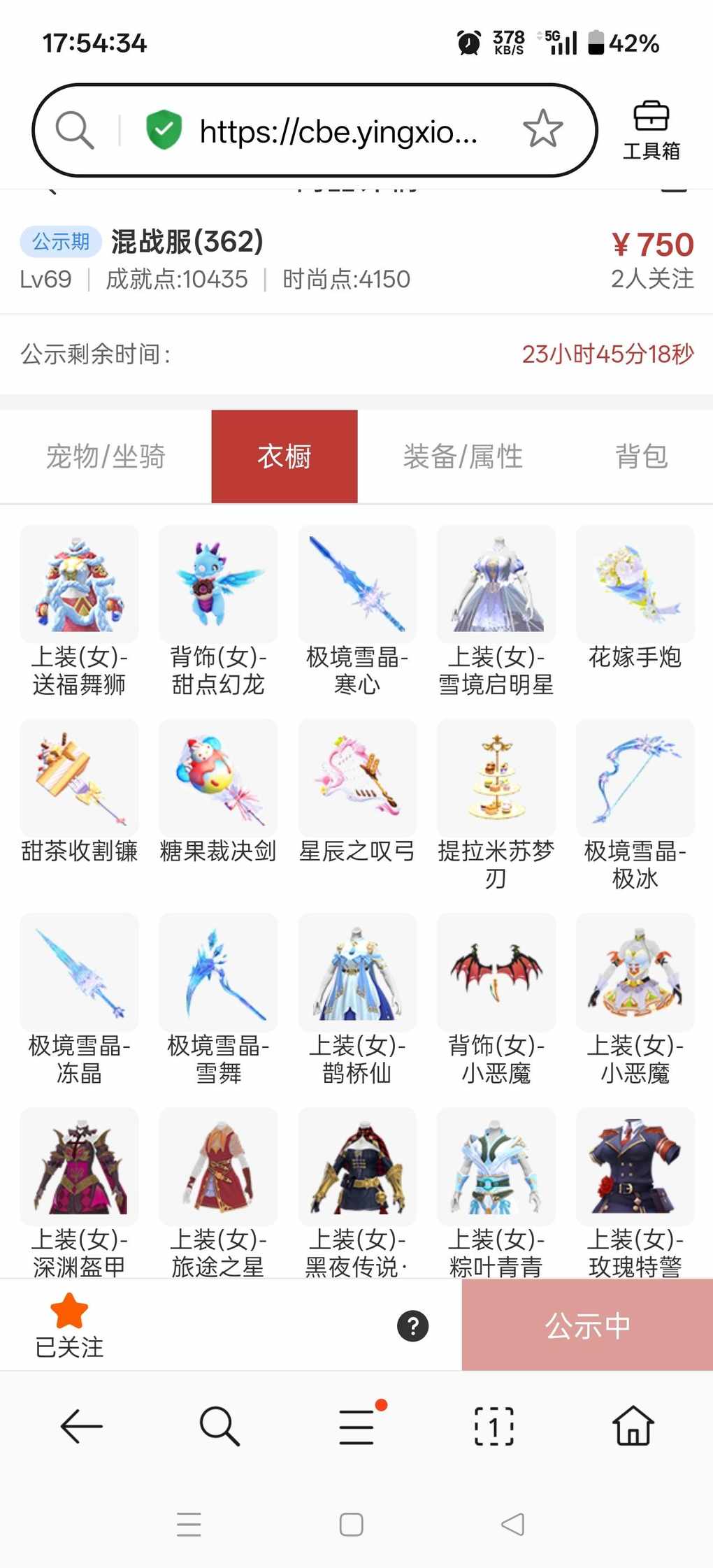Open the question mark help icon
Screen dimensions: 713x1568
pos(413,1325)
